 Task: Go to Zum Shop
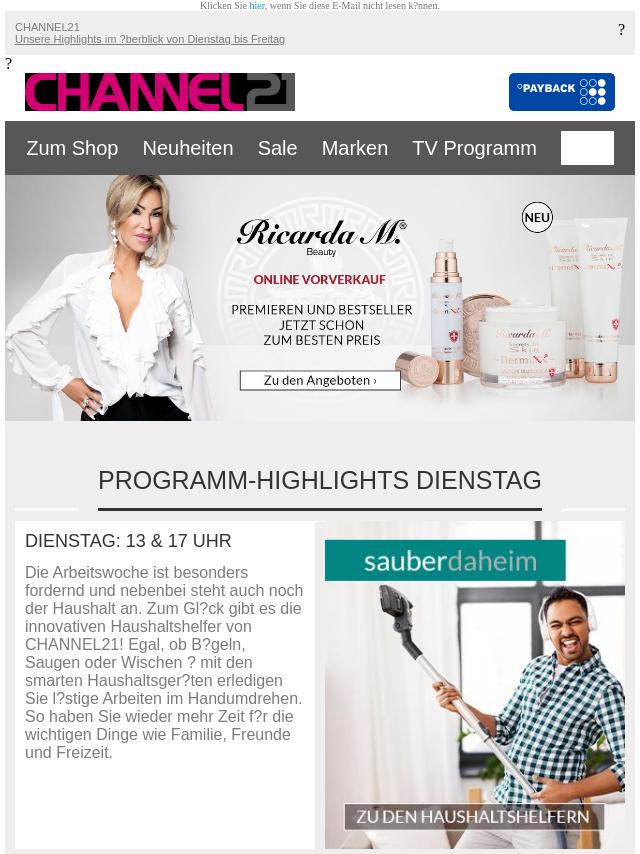pyautogui.click(x=72, y=148)
